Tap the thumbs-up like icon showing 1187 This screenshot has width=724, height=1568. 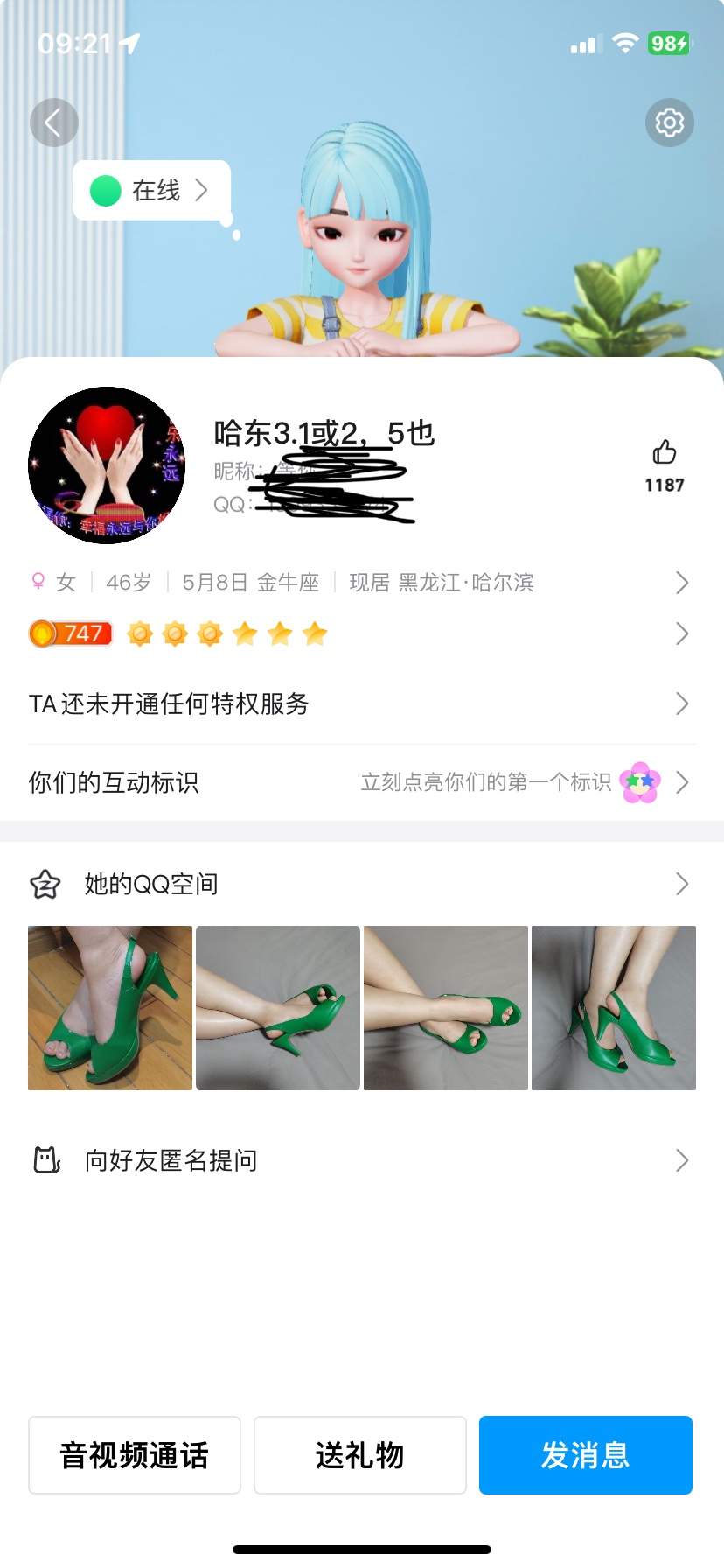665,454
